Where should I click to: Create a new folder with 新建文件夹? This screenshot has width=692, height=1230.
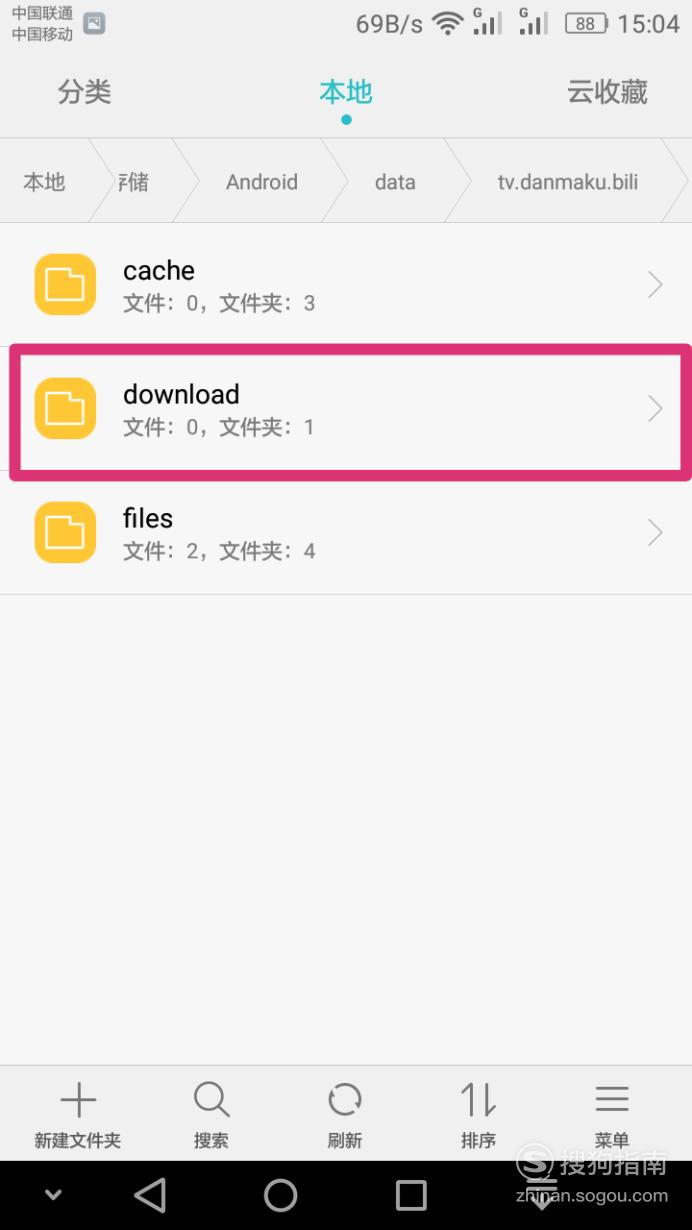[78, 1114]
